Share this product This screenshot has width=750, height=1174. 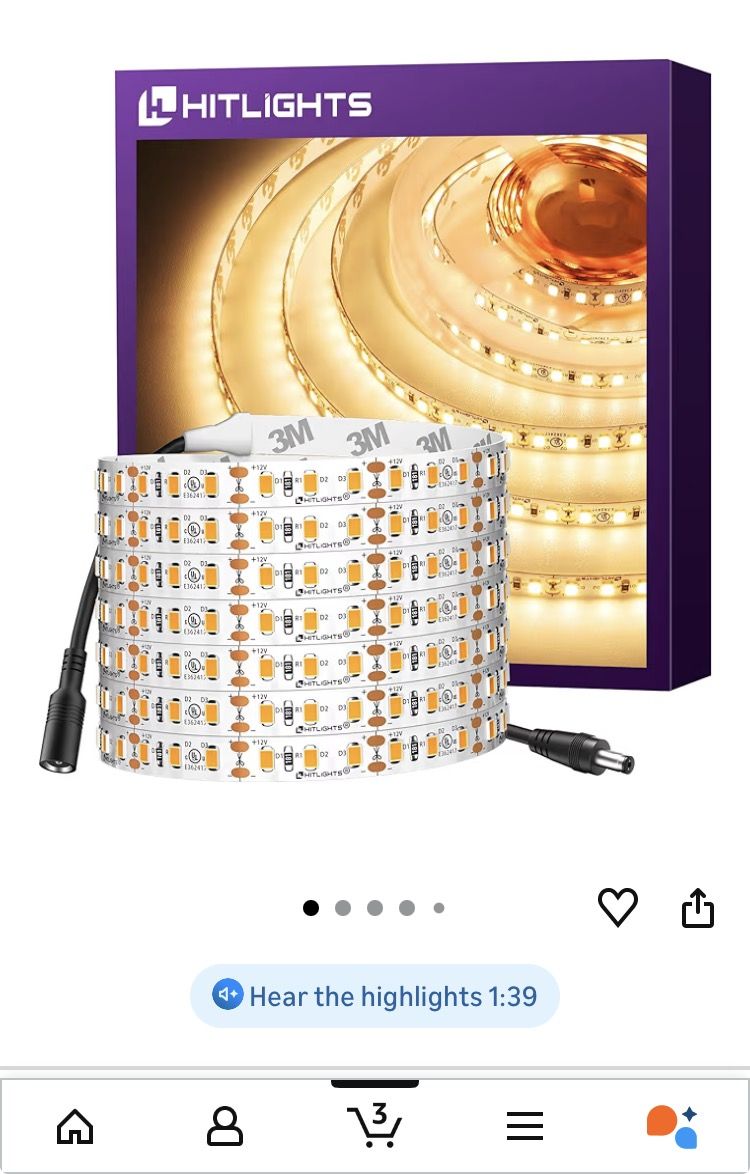point(698,908)
